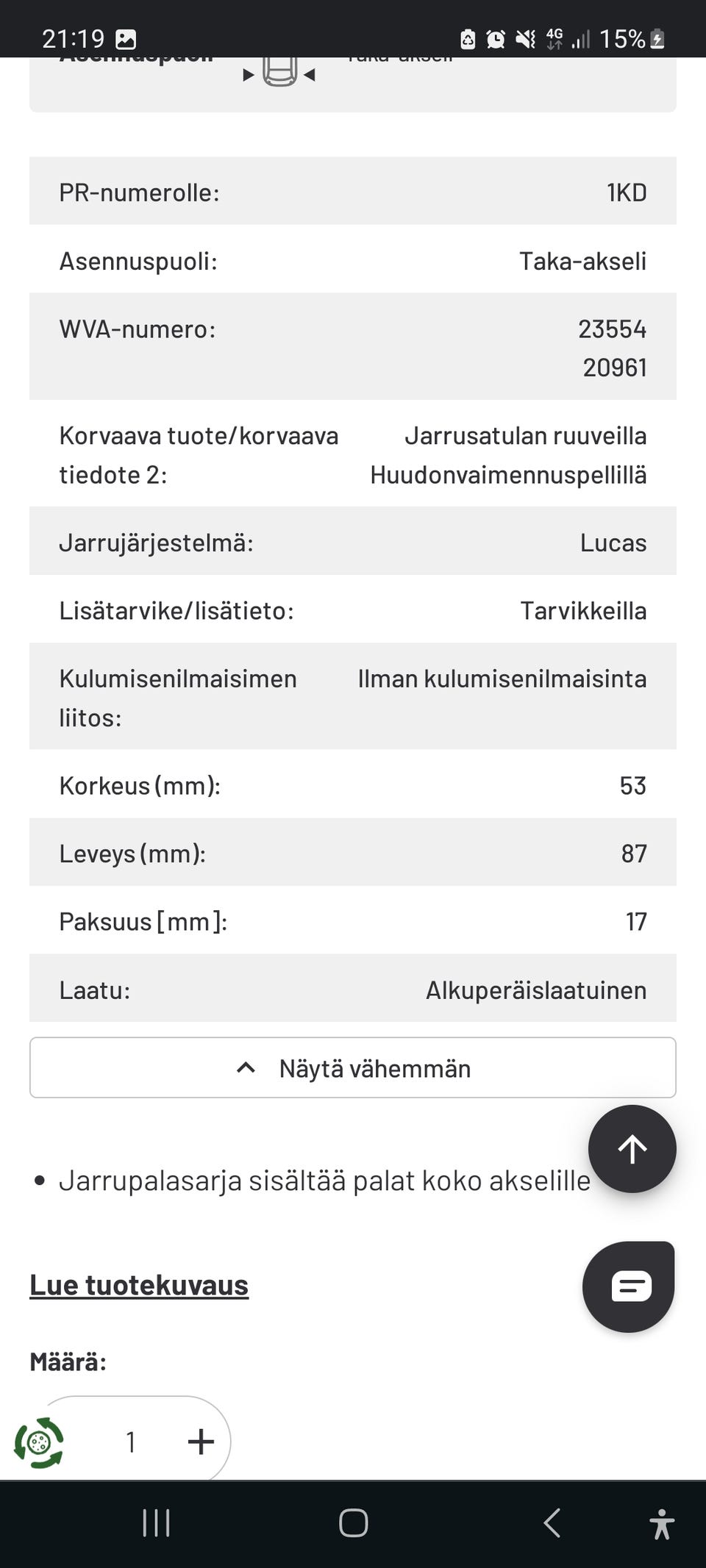
Task: Edit the quantity field showing 1
Action: 130,1442
